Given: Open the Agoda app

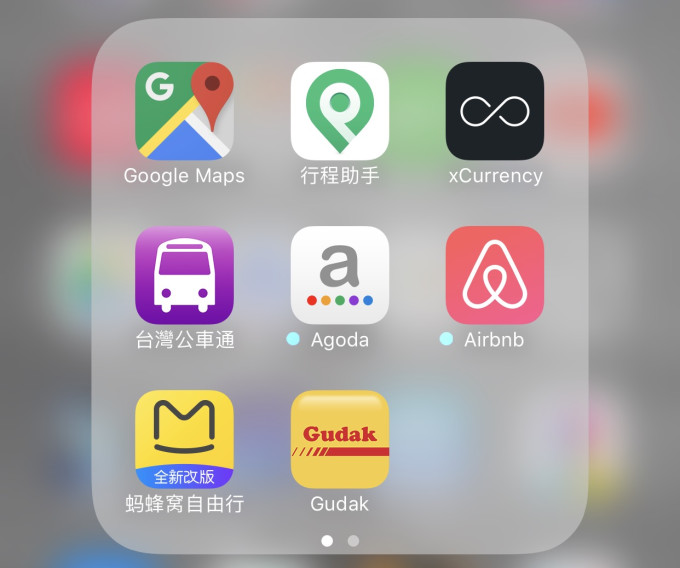Looking at the screenshot, I should (340, 275).
